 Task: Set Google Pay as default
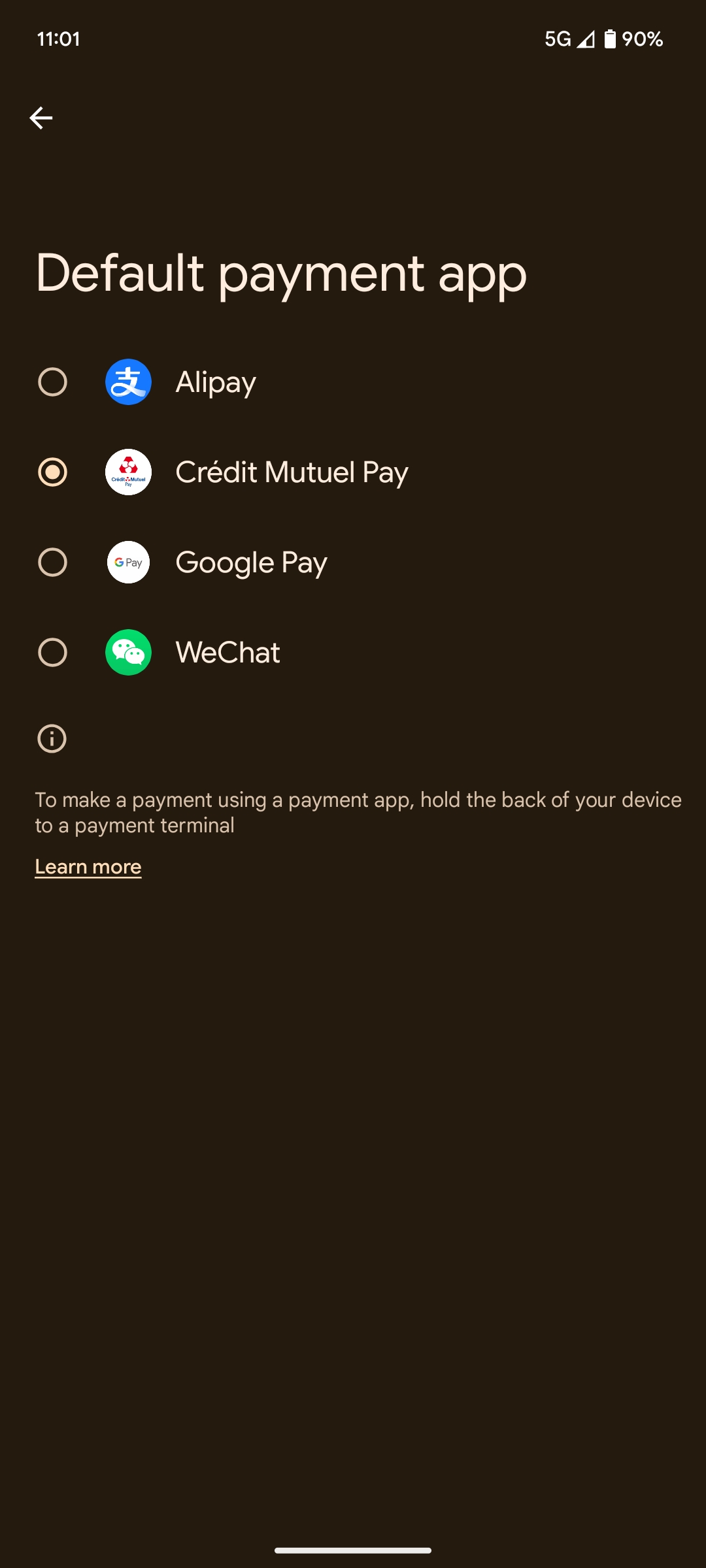pos(53,563)
